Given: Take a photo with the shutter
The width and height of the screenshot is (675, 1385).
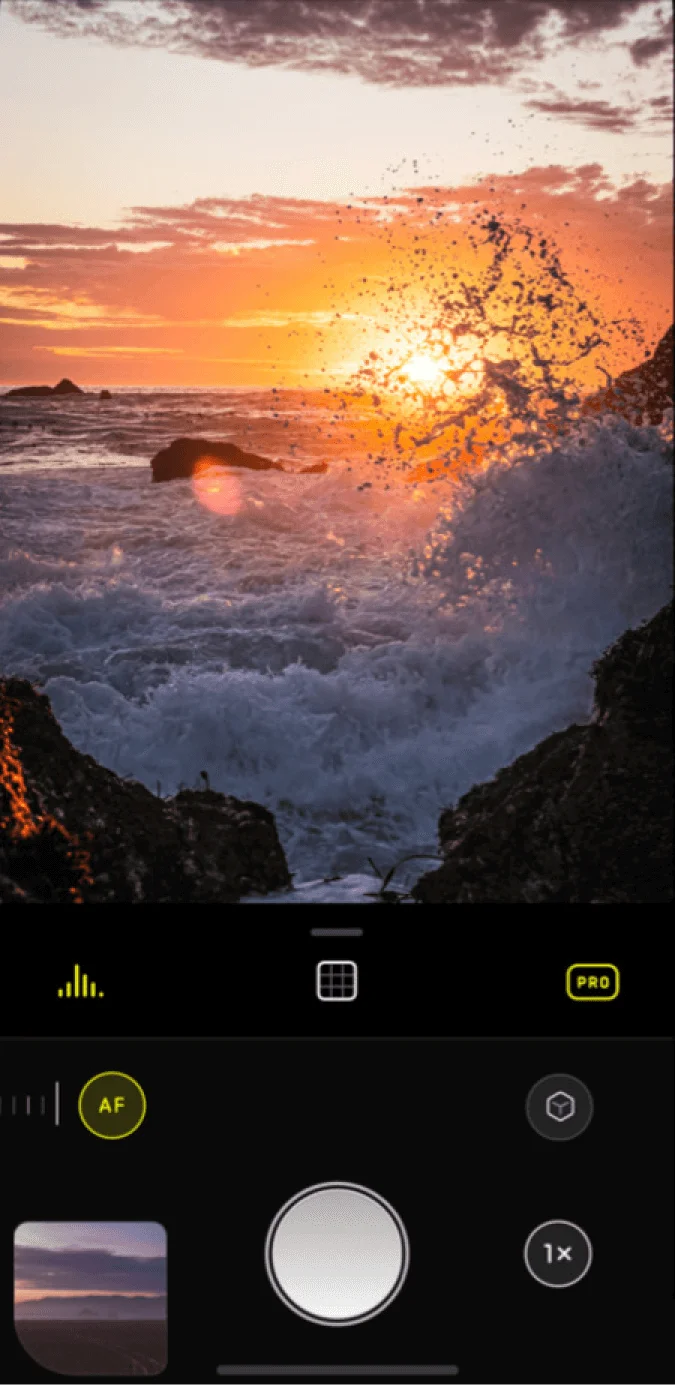Looking at the screenshot, I should pos(337,1253).
